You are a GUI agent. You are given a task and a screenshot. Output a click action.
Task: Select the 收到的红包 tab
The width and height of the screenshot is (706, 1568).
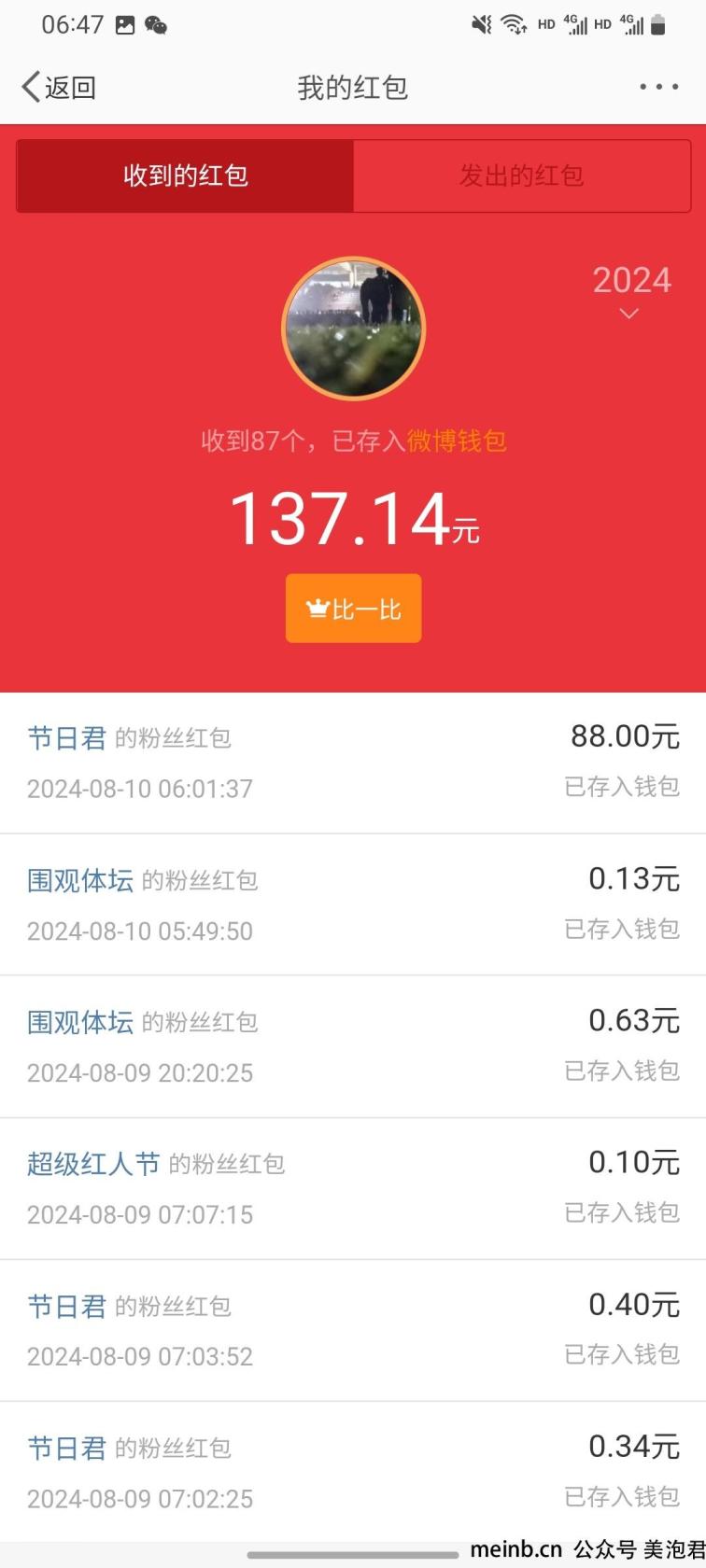pos(185,175)
